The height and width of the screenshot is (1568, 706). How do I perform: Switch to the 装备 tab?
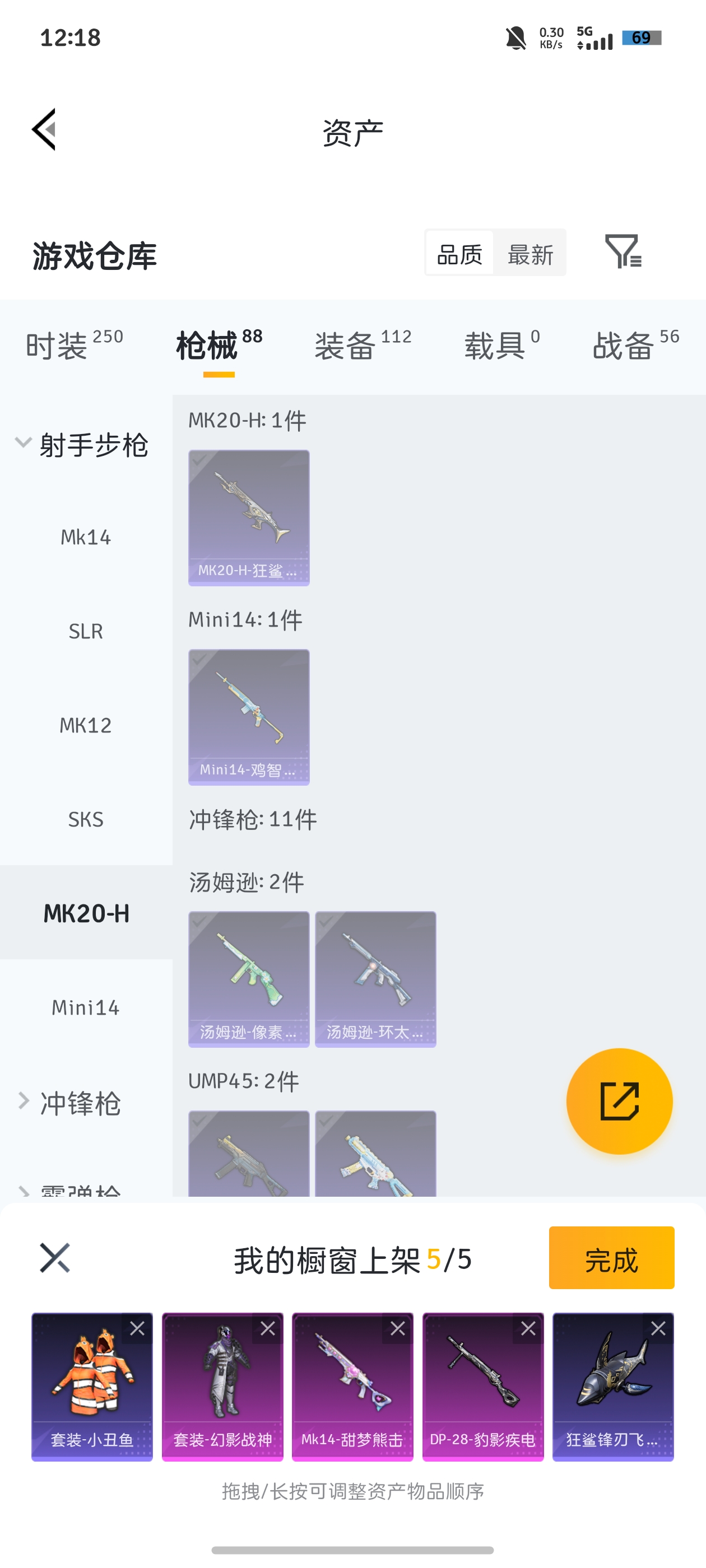point(363,345)
